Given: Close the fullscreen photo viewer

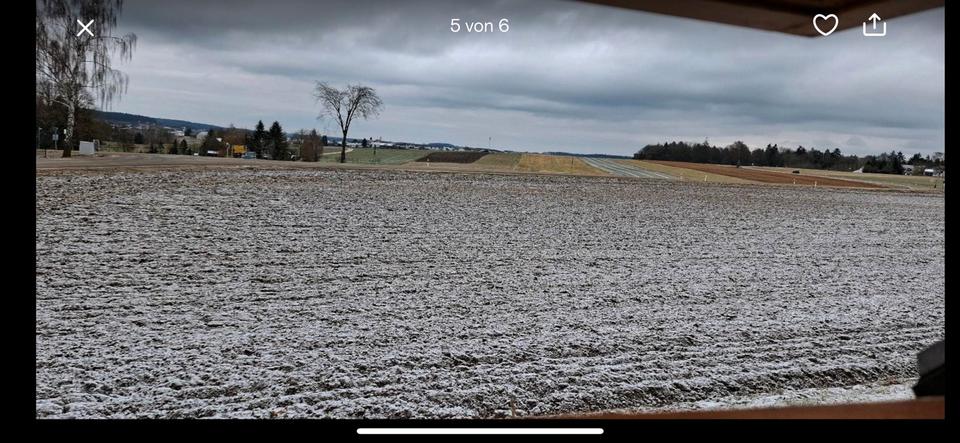Looking at the screenshot, I should pos(85,28).
